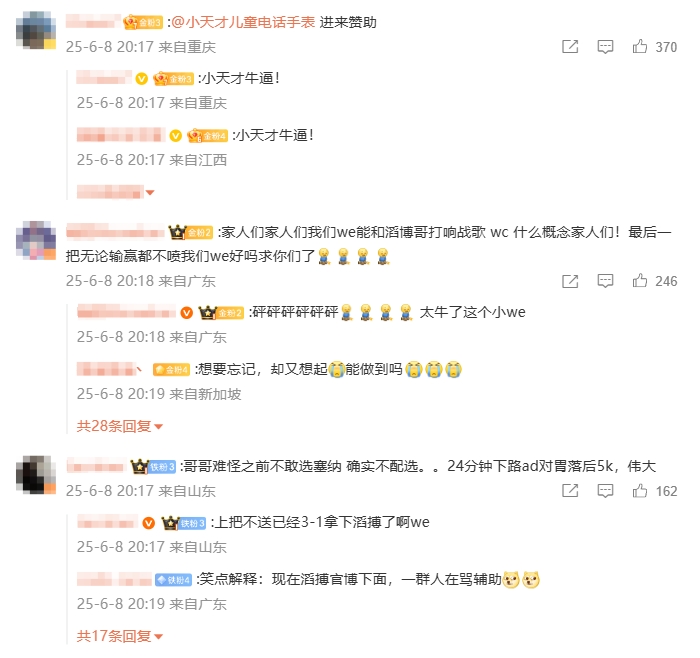Image resolution: width=700 pixels, height=658 pixels.
Task: Reply to the comment about 塞纳
Action: 605,491
